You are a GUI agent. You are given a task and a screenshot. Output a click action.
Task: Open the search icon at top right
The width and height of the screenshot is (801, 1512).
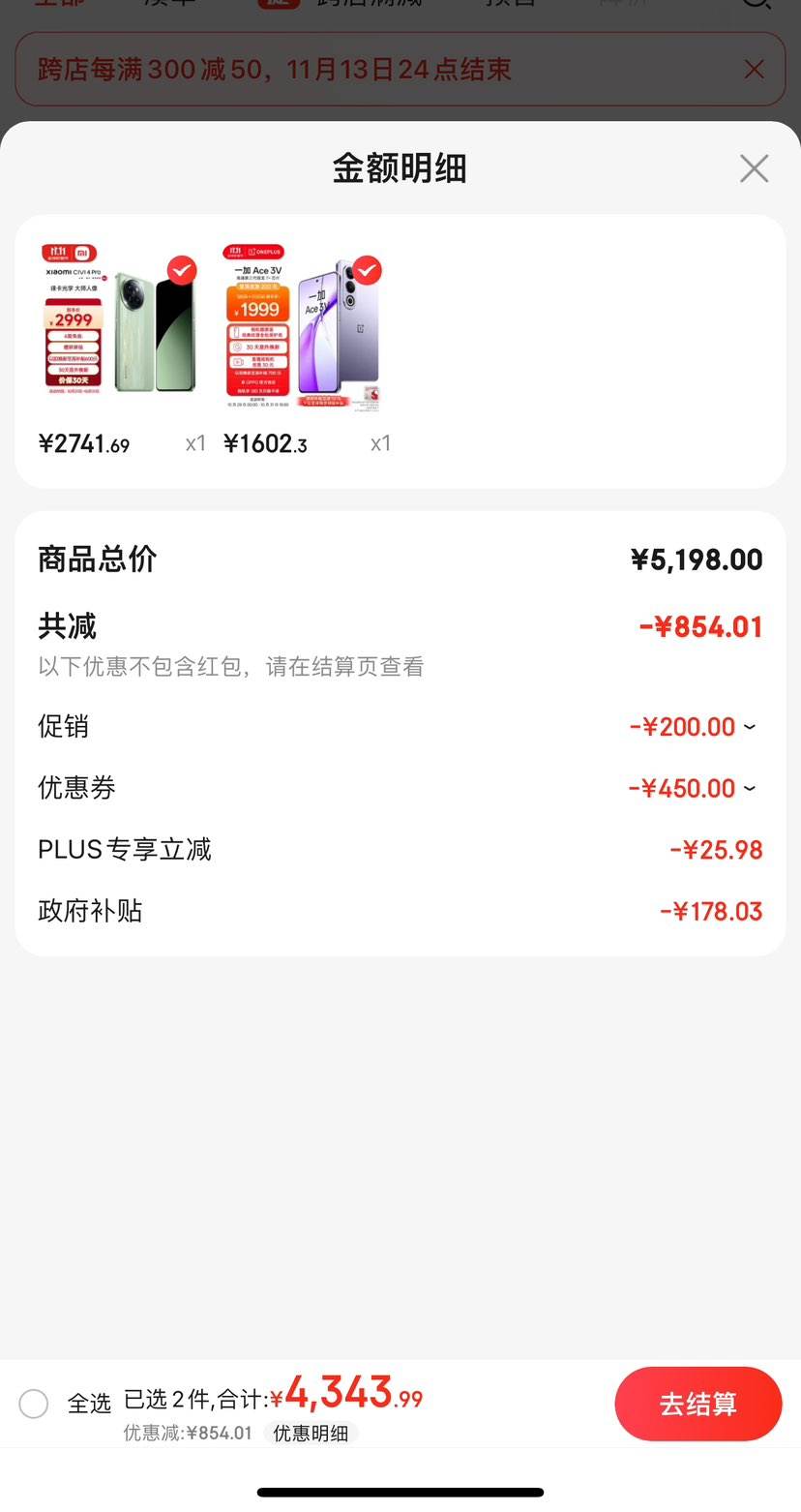[x=756, y=4]
